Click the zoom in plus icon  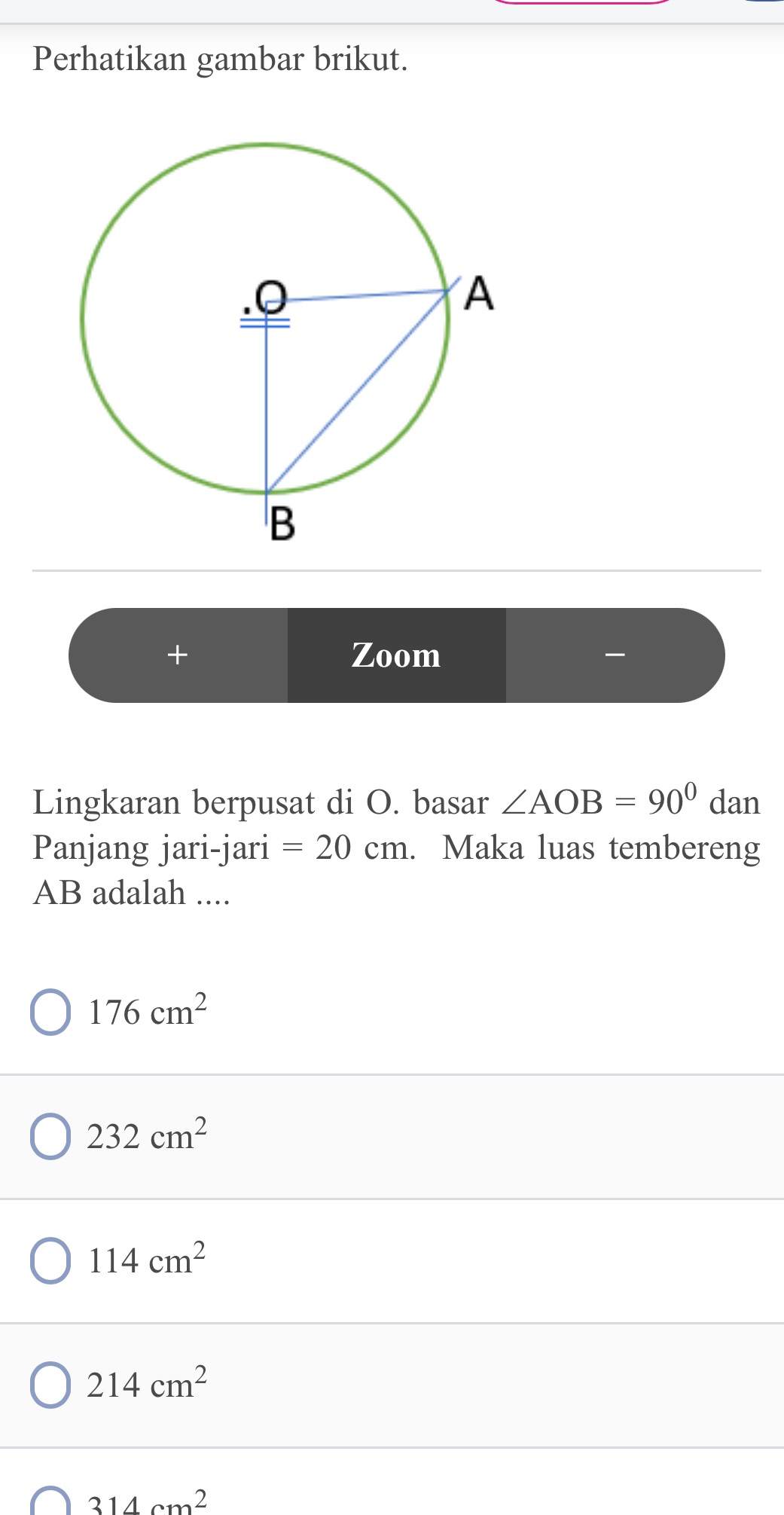pos(178,655)
